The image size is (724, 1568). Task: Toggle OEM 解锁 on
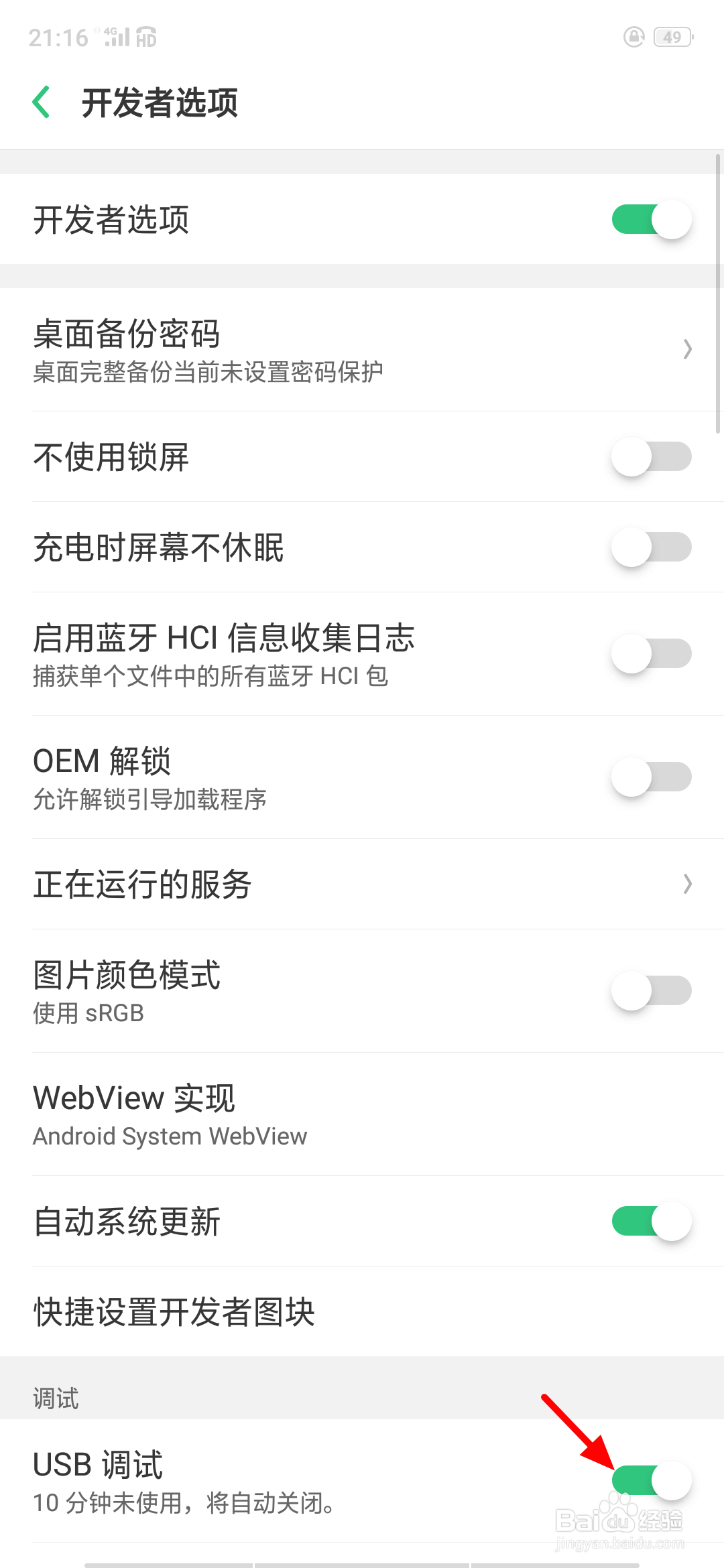point(651,777)
